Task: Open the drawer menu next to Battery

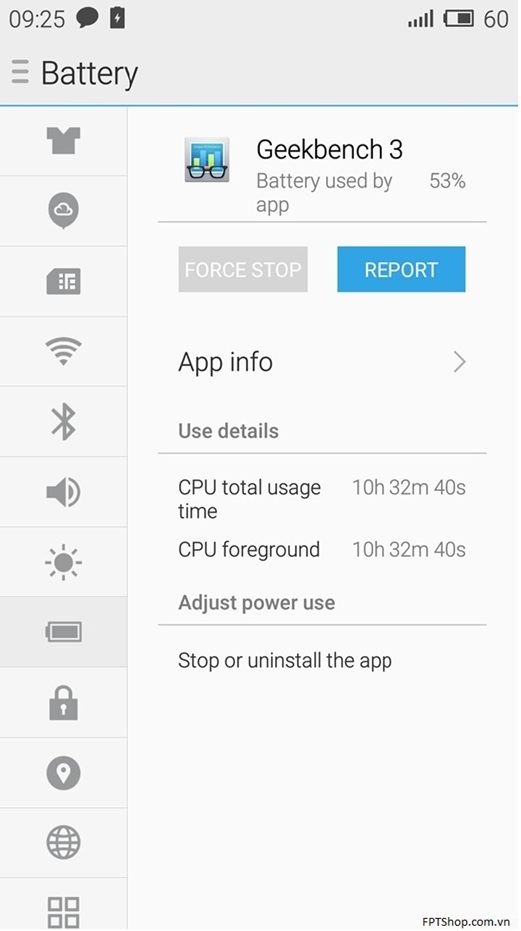Action: (x=20, y=72)
